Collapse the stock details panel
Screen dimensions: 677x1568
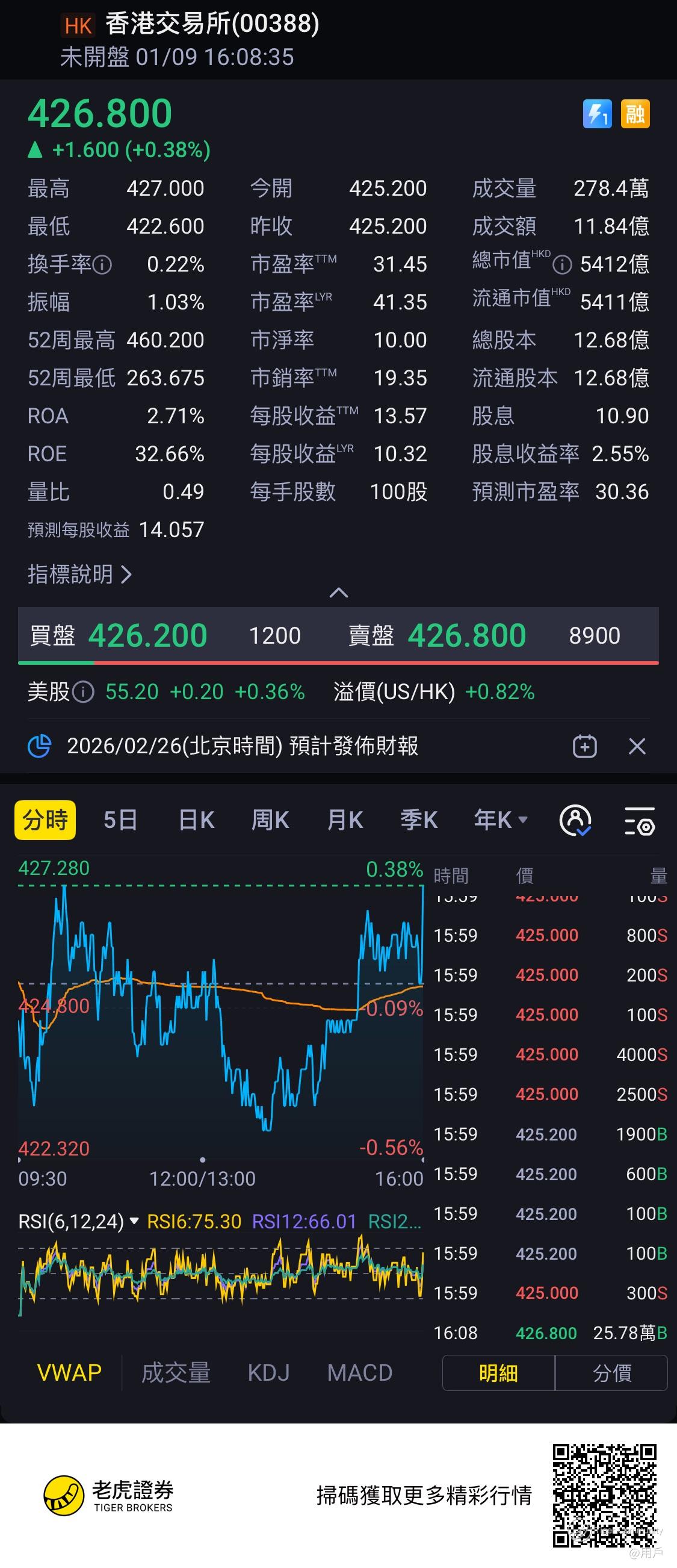point(338,593)
